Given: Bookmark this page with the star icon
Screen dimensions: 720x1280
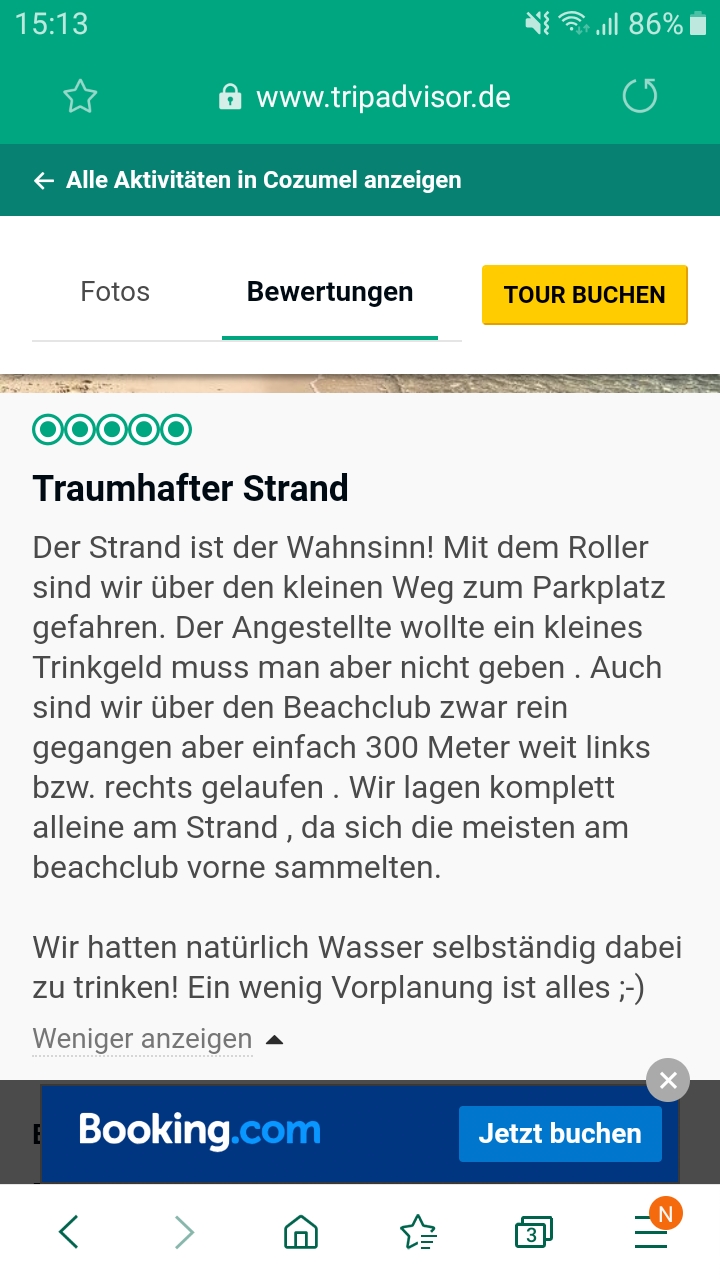Looking at the screenshot, I should 80,97.
